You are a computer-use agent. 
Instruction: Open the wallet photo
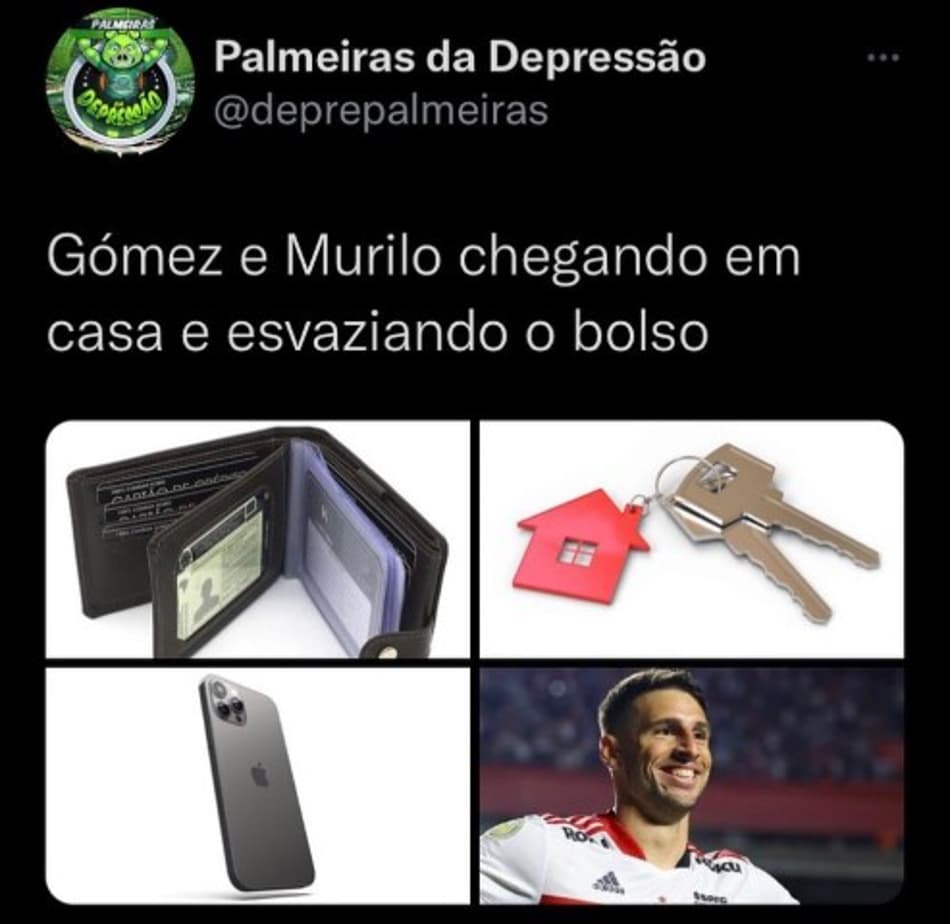[258, 540]
